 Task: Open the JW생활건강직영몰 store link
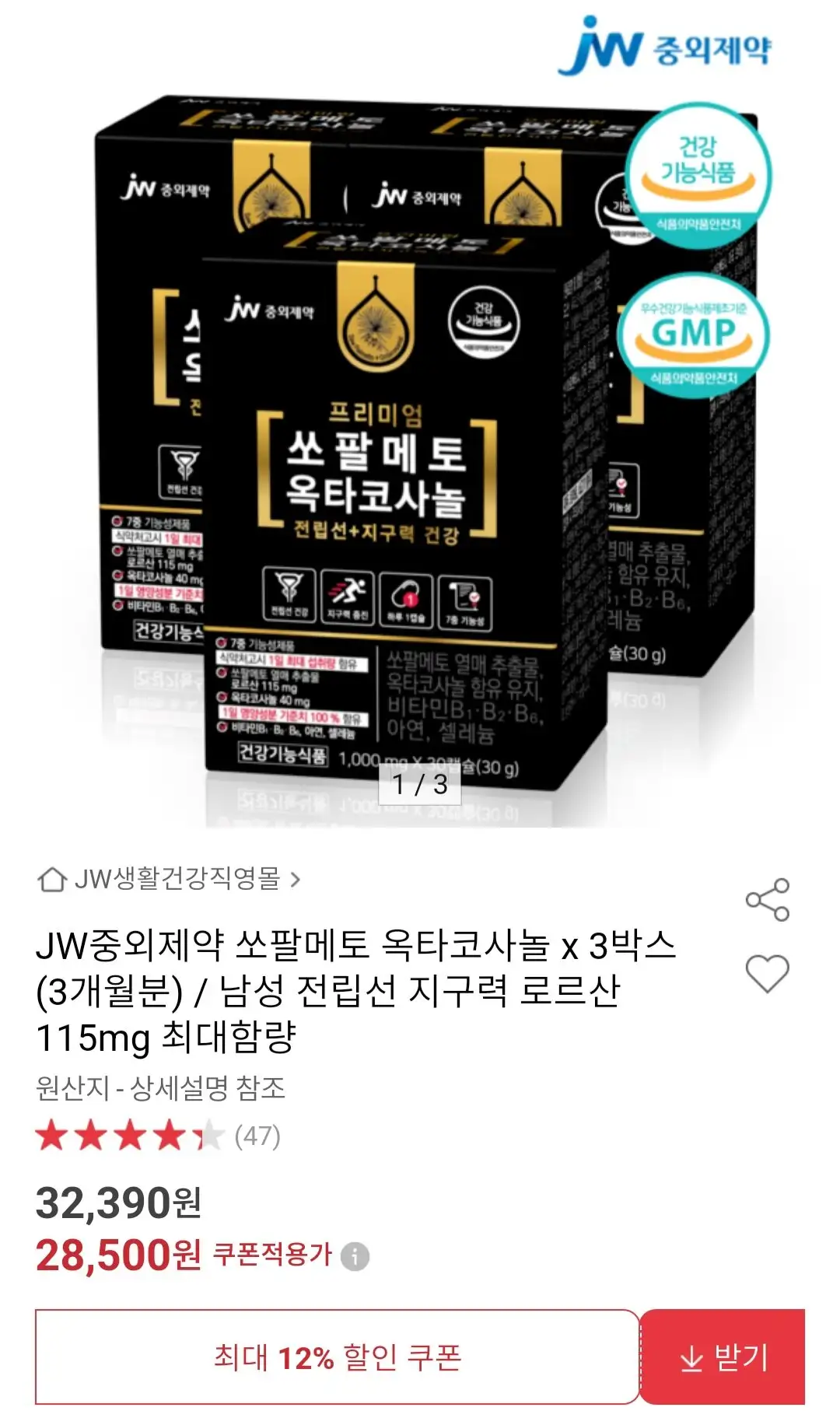(x=168, y=879)
